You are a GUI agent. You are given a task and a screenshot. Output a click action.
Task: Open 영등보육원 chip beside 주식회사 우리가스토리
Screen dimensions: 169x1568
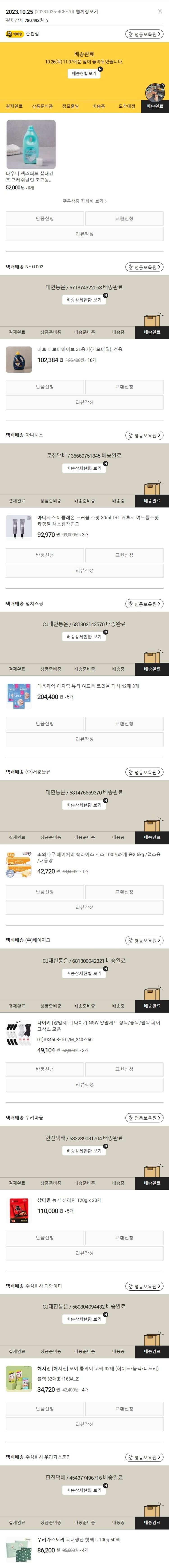(144, 1457)
